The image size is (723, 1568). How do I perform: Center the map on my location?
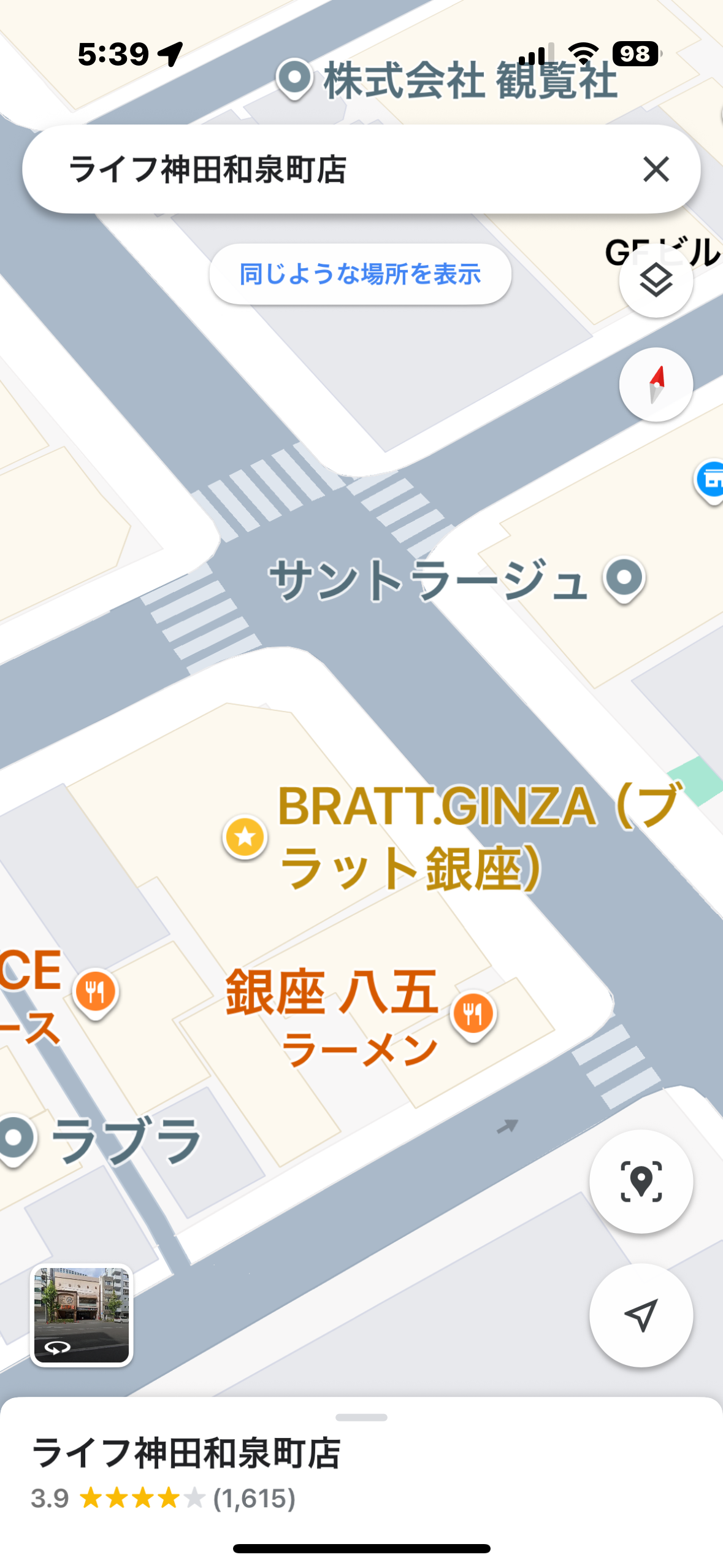click(641, 1314)
